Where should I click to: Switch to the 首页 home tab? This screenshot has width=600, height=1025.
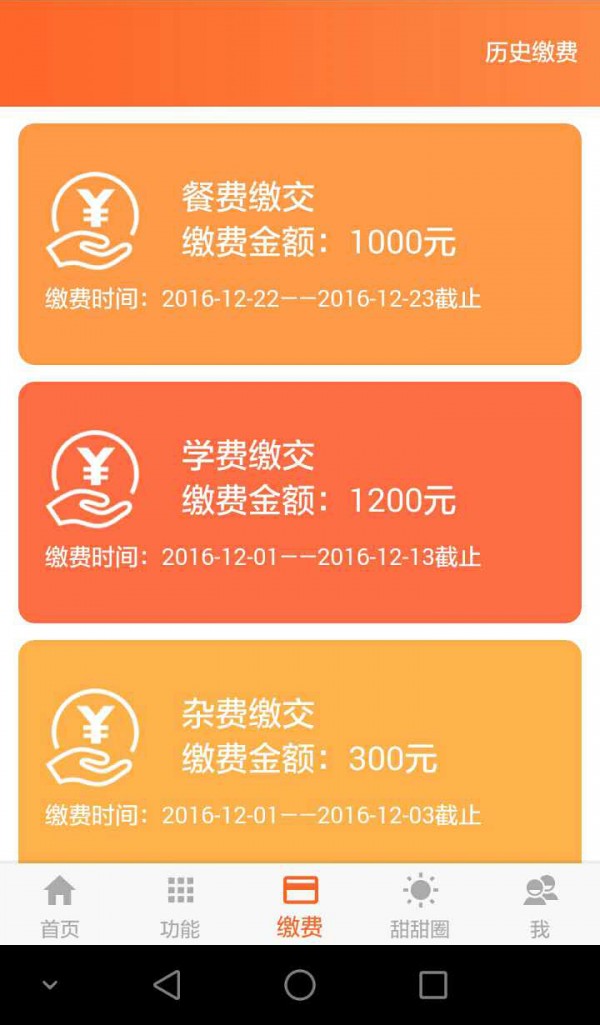click(60, 905)
